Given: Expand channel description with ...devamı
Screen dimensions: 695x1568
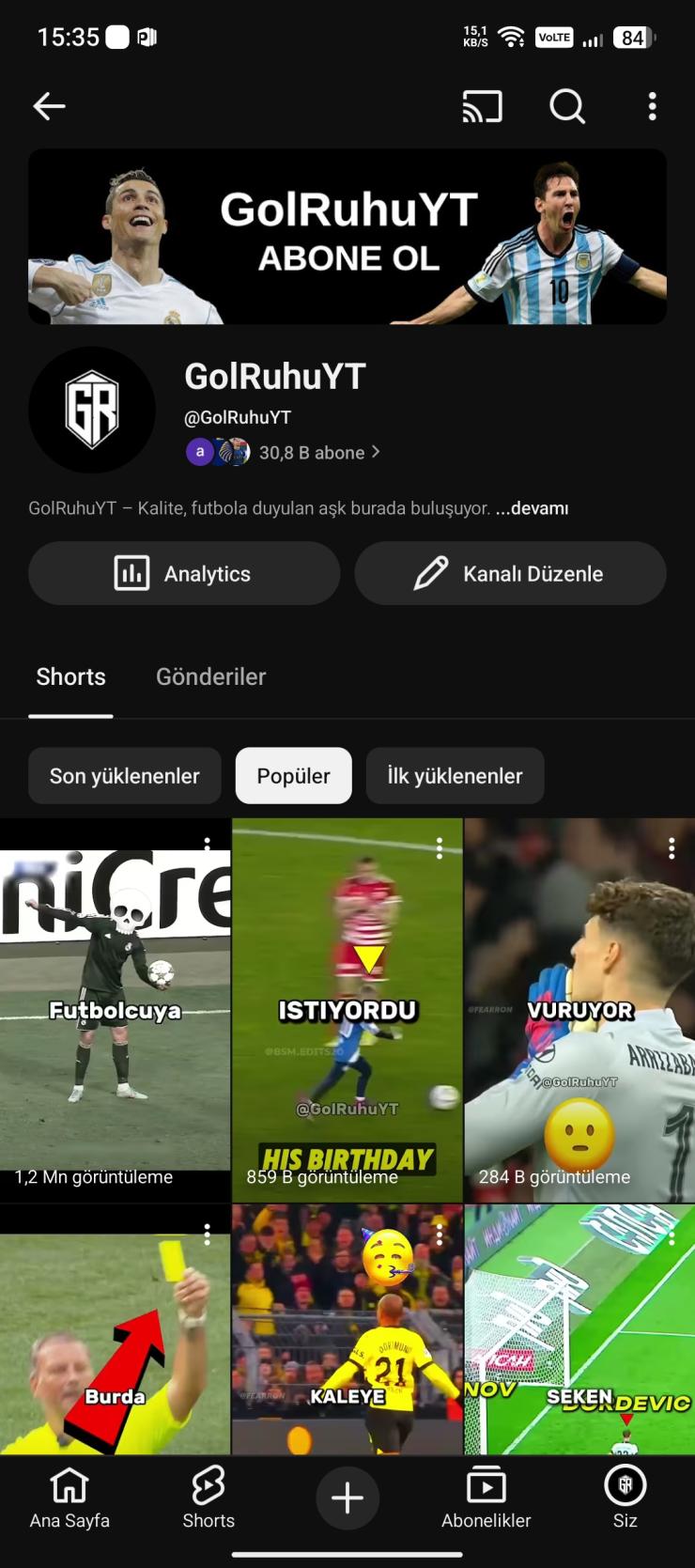Looking at the screenshot, I should tap(533, 508).
